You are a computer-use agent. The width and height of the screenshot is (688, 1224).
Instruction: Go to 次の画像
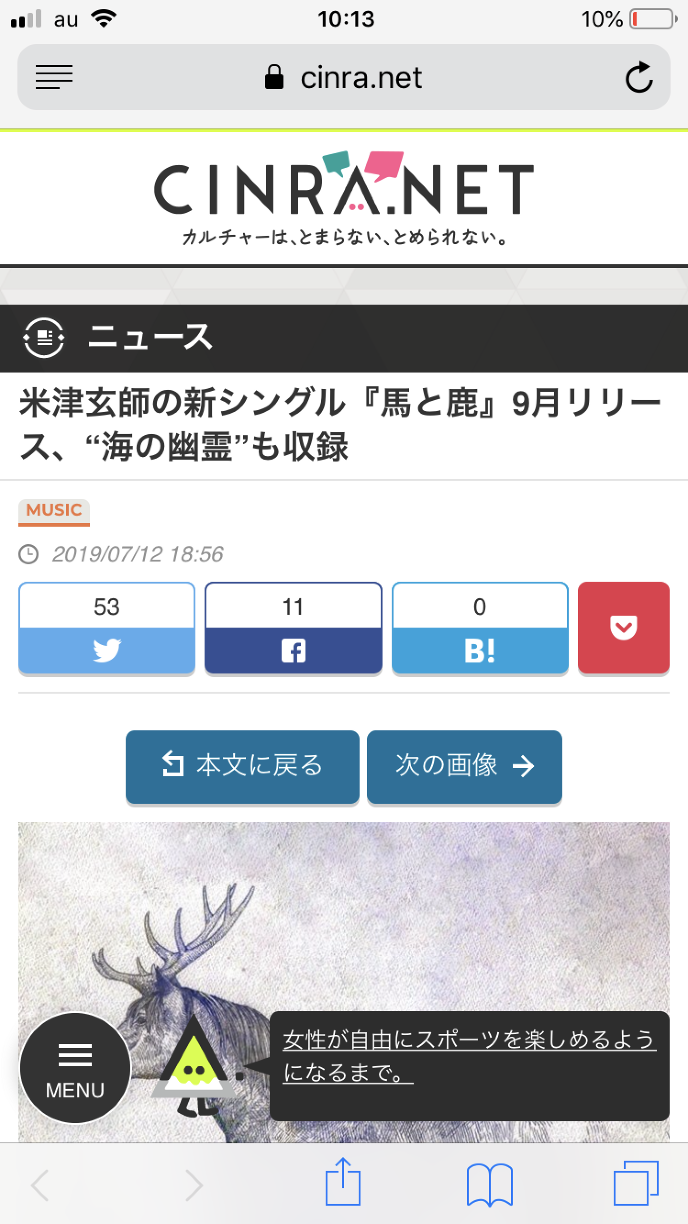pyautogui.click(x=464, y=766)
